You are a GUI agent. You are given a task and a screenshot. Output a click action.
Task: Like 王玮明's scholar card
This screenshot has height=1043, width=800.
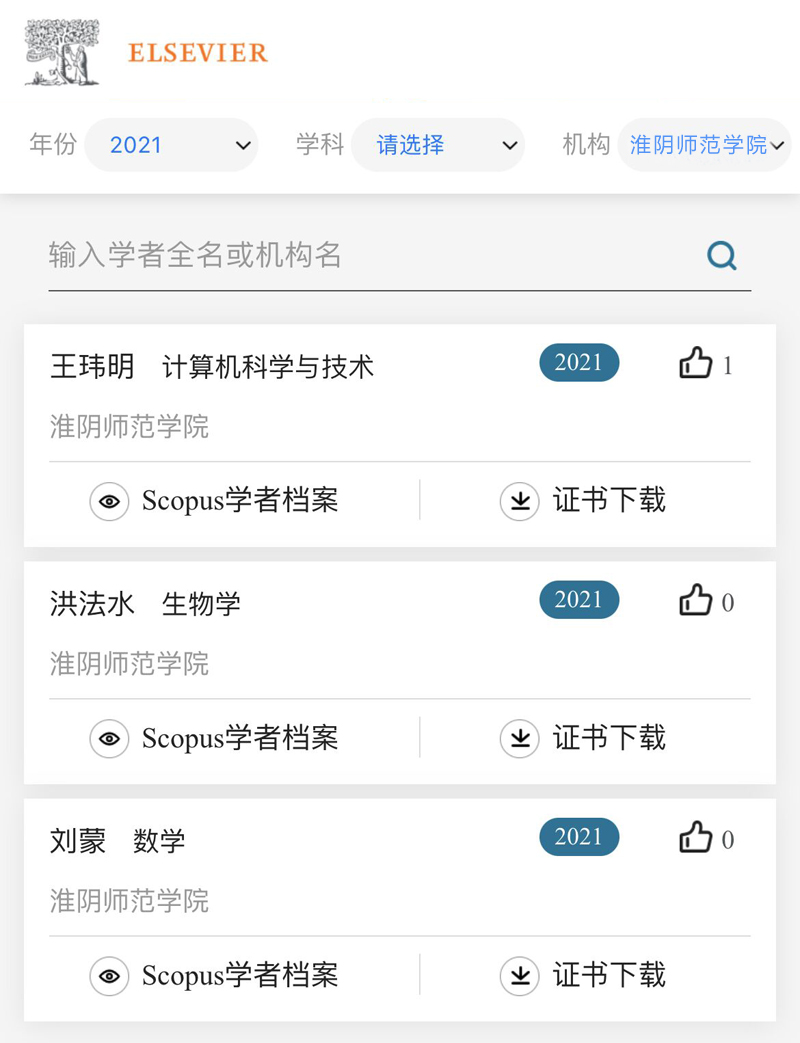pos(696,364)
